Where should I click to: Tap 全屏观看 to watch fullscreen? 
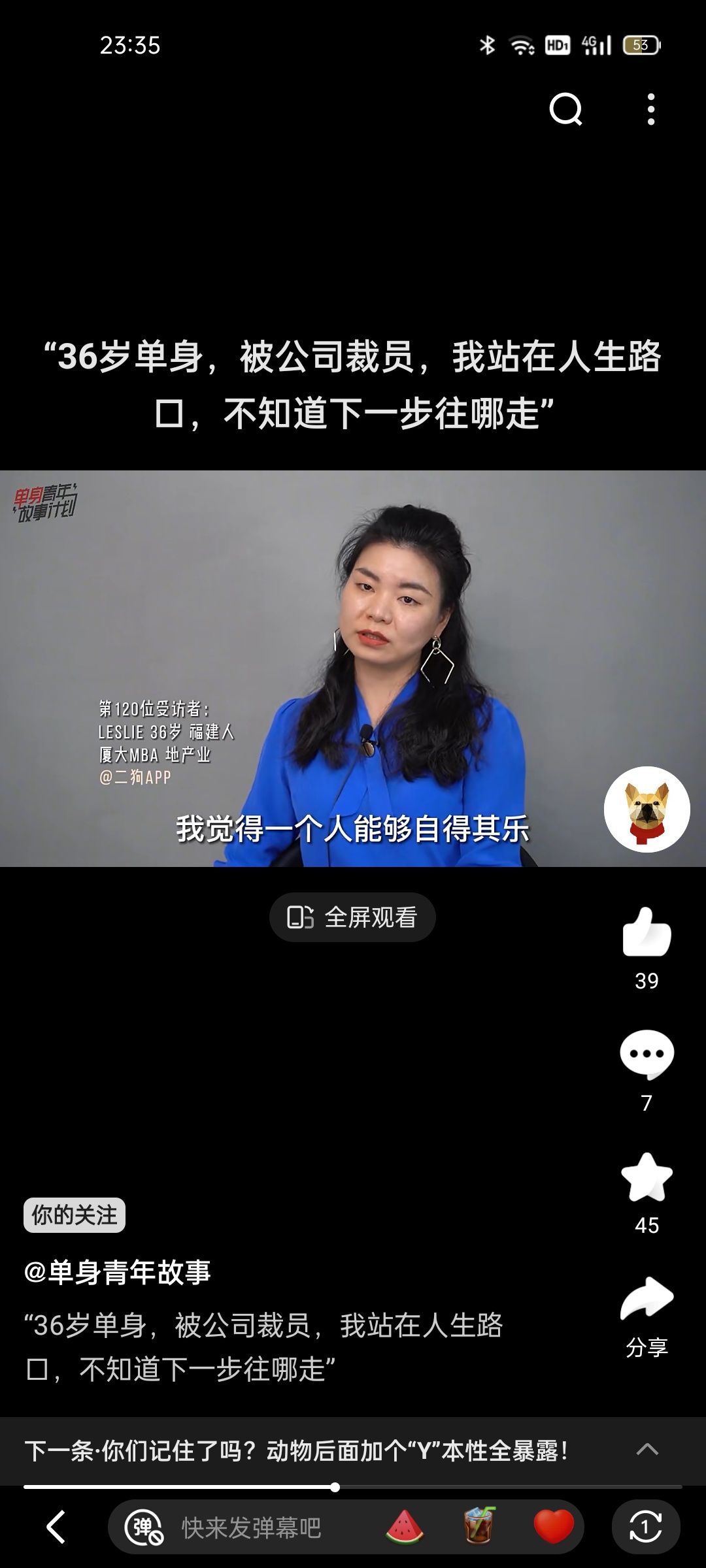tap(352, 917)
